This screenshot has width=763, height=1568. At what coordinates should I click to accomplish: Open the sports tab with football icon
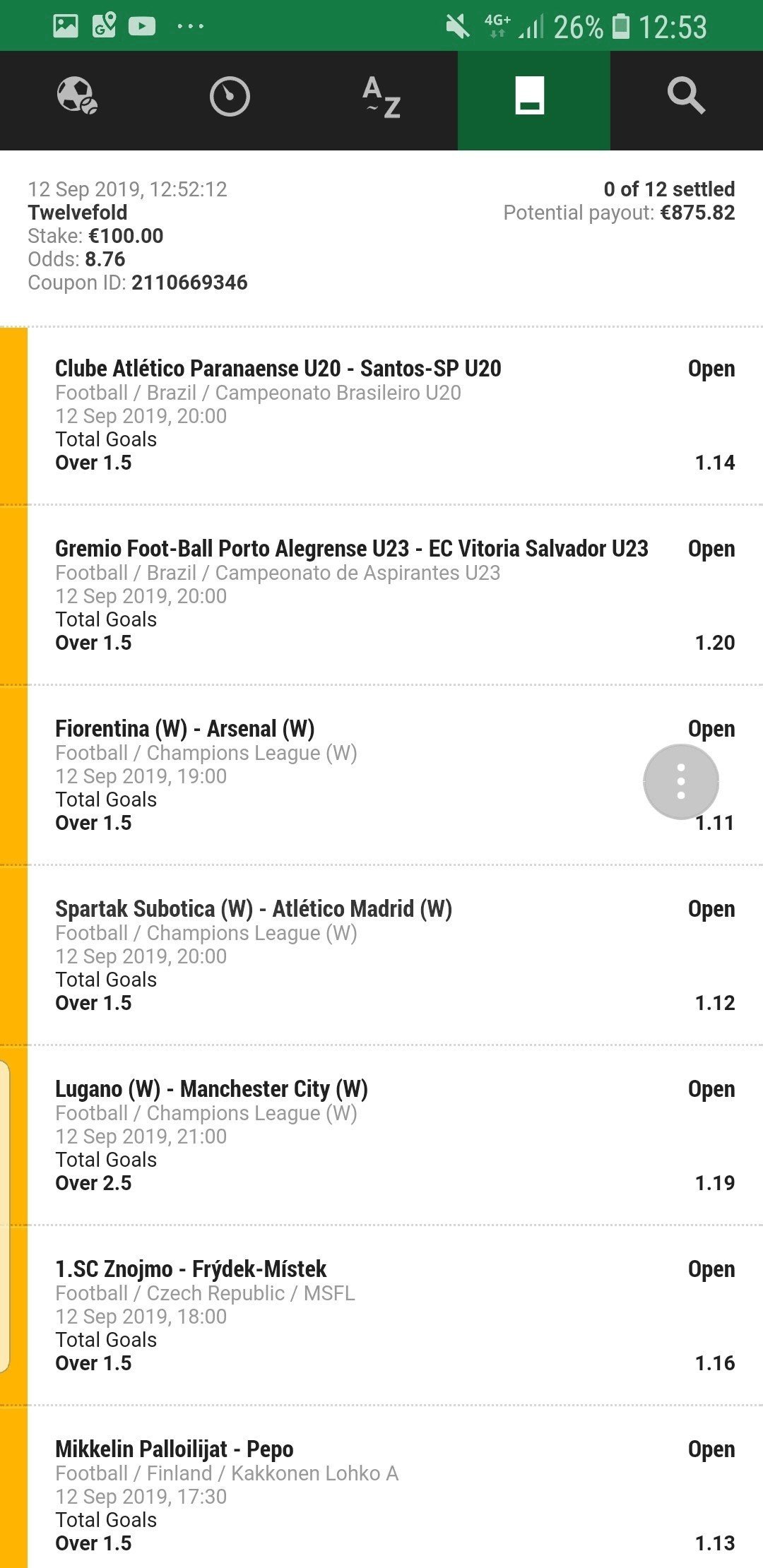coord(76,97)
